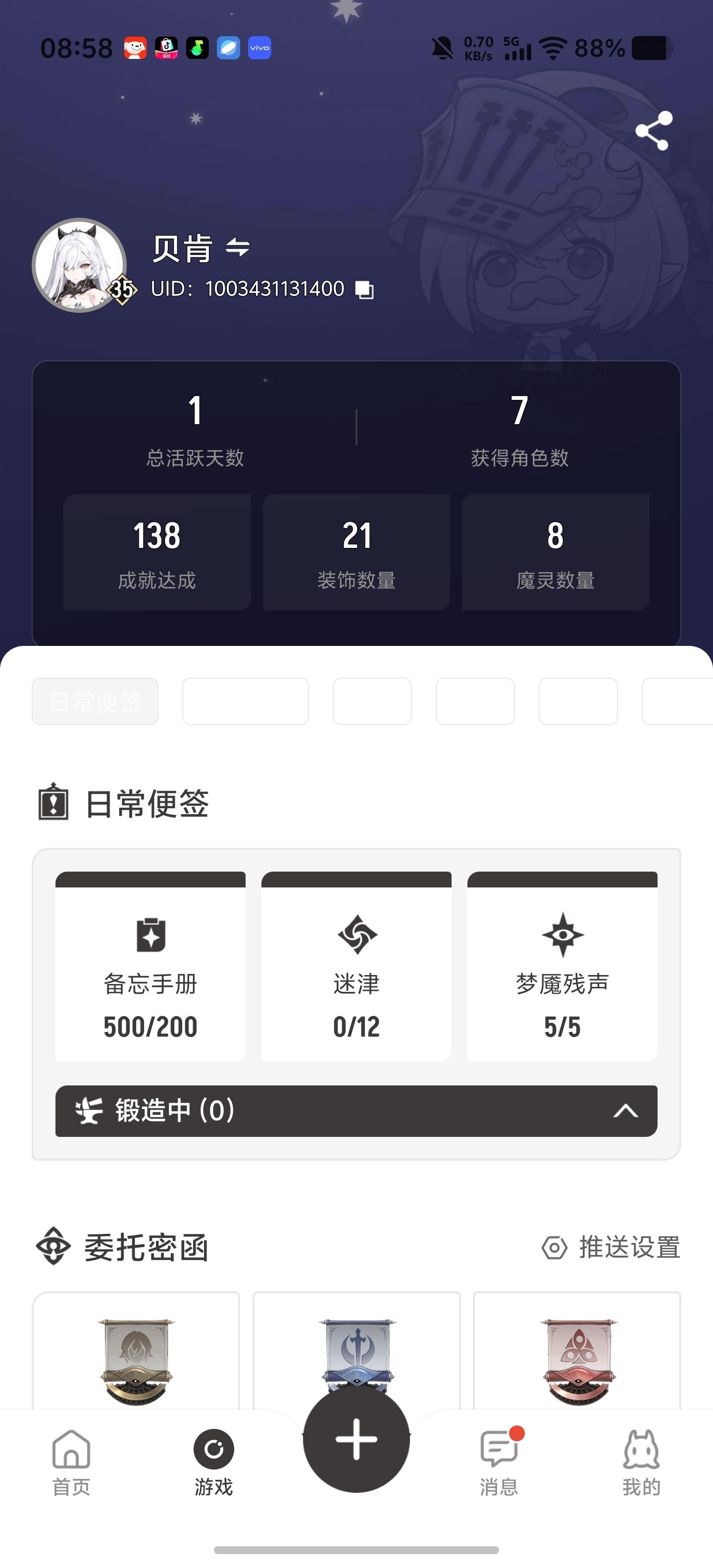Share this game profile
This screenshot has width=713, height=1568.
pyautogui.click(x=653, y=130)
